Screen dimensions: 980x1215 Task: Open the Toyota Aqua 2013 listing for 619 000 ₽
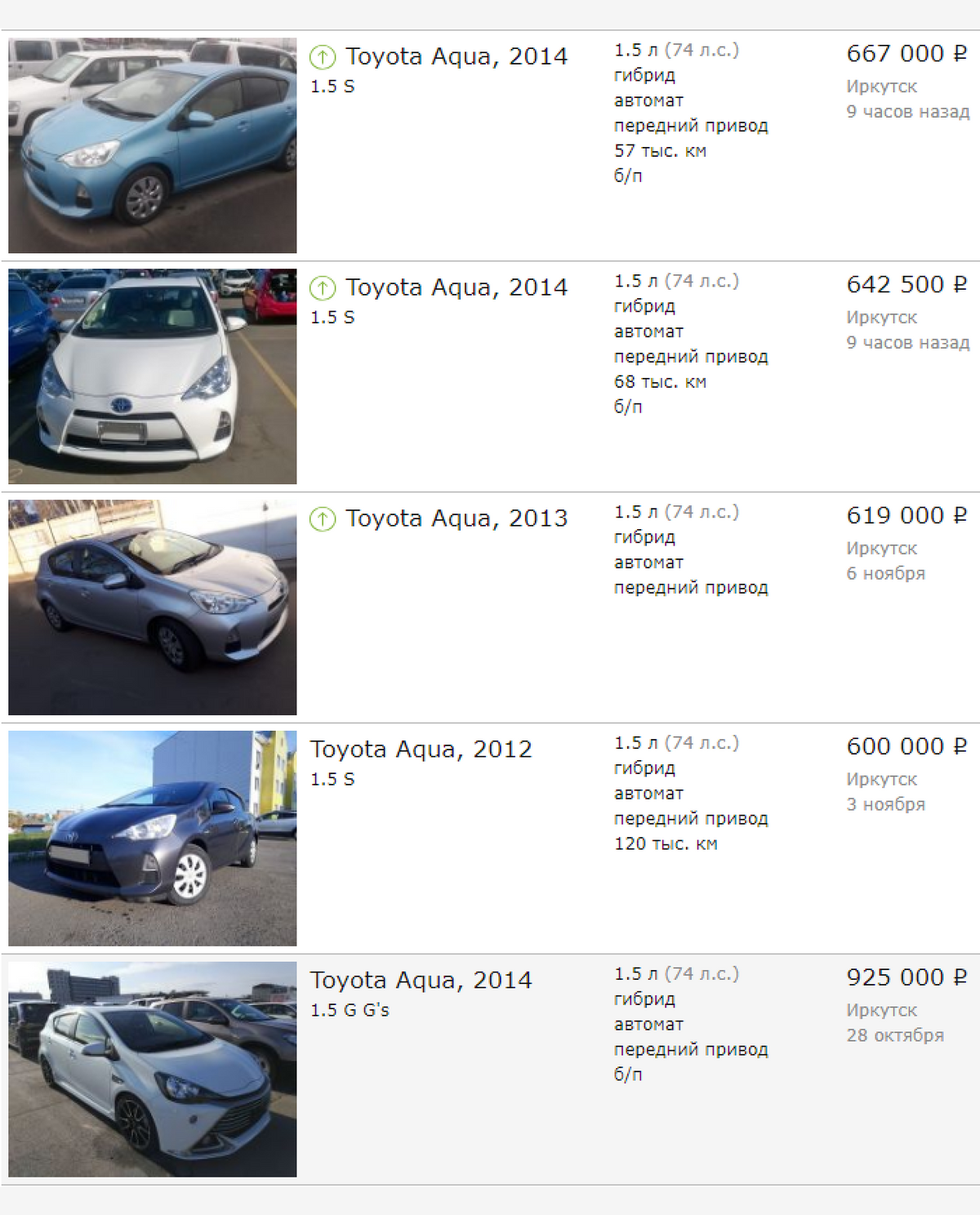[456, 518]
